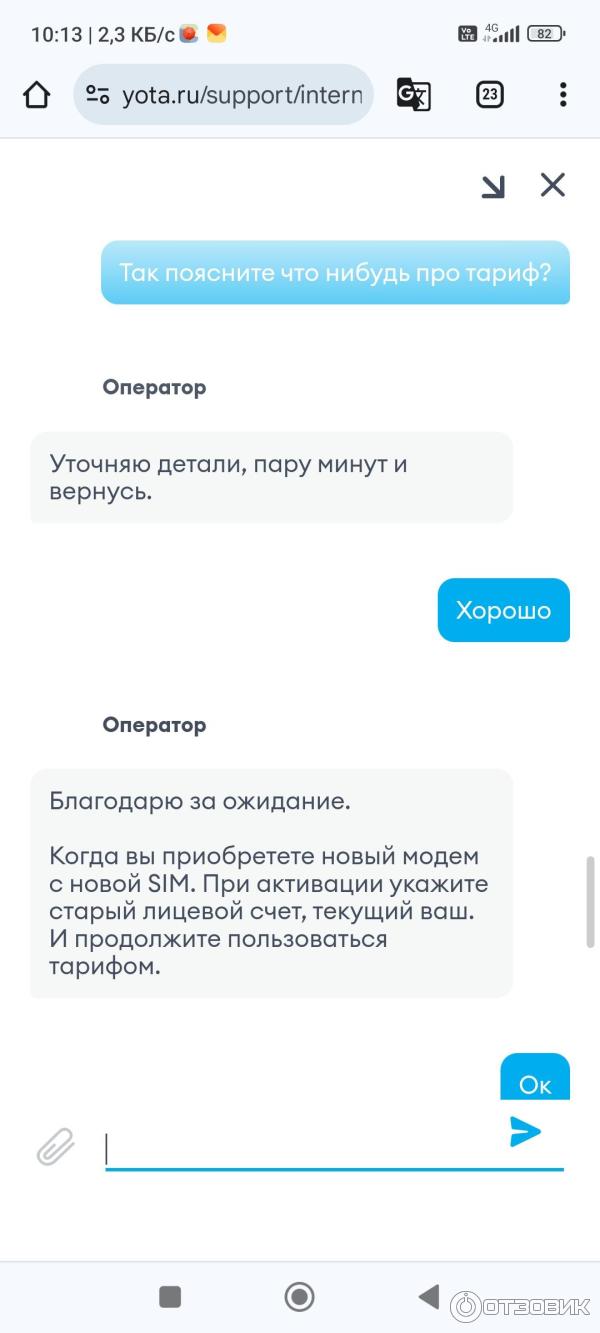Open the tab switcher showing 23 tabs
Image resolution: width=600 pixels, height=1333 pixels.
[x=489, y=95]
